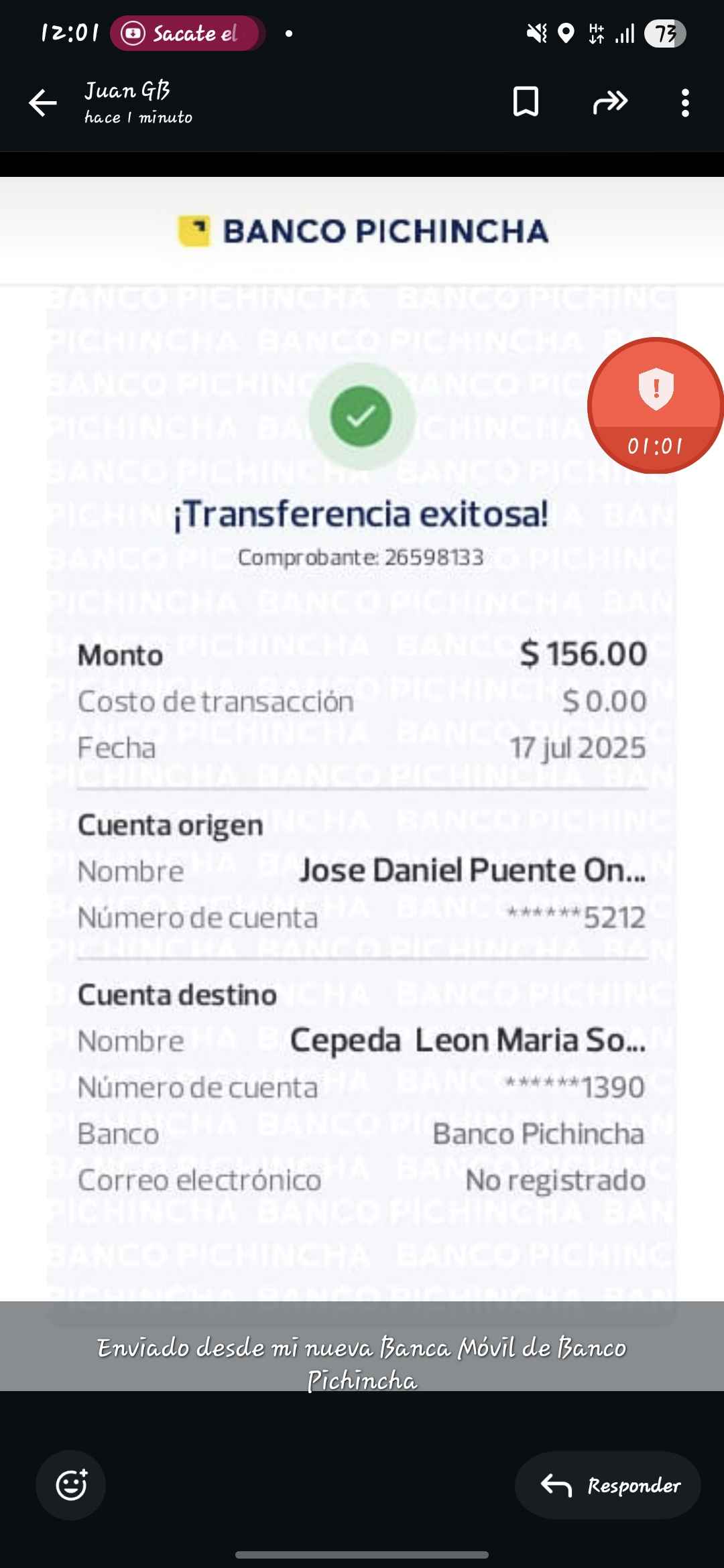This screenshot has width=724, height=1568.
Task: Forward this status to someone
Action: [x=610, y=102]
